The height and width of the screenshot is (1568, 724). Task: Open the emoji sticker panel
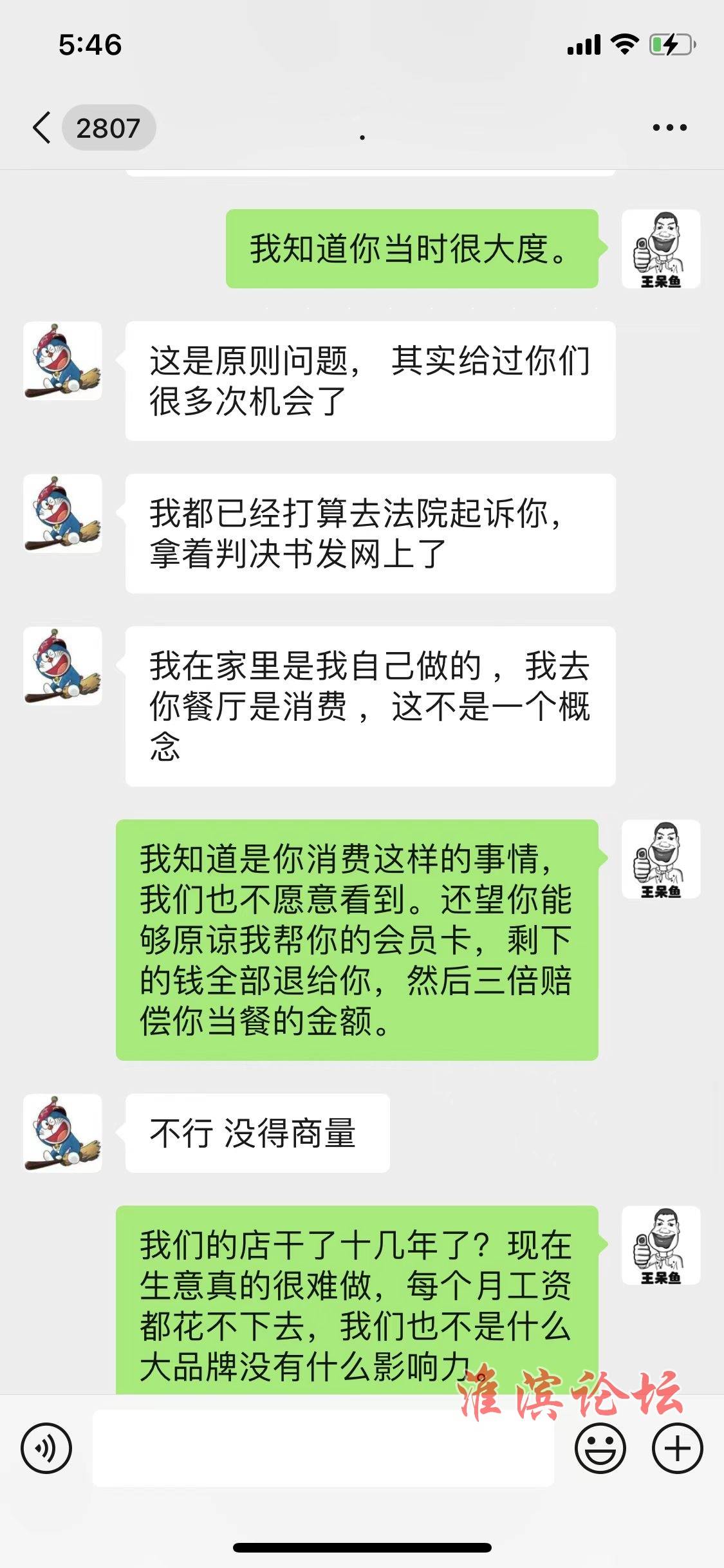[600, 1449]
